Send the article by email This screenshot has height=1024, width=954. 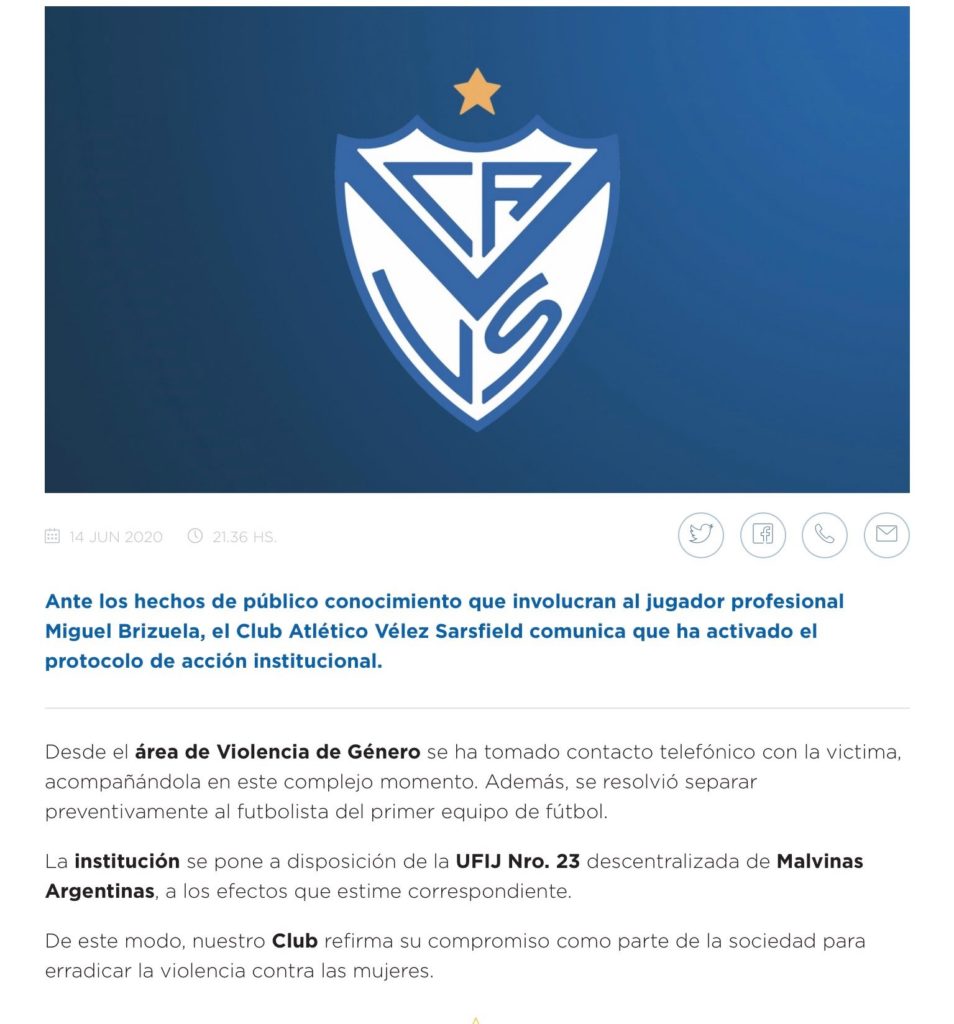(x=886, y=534)
